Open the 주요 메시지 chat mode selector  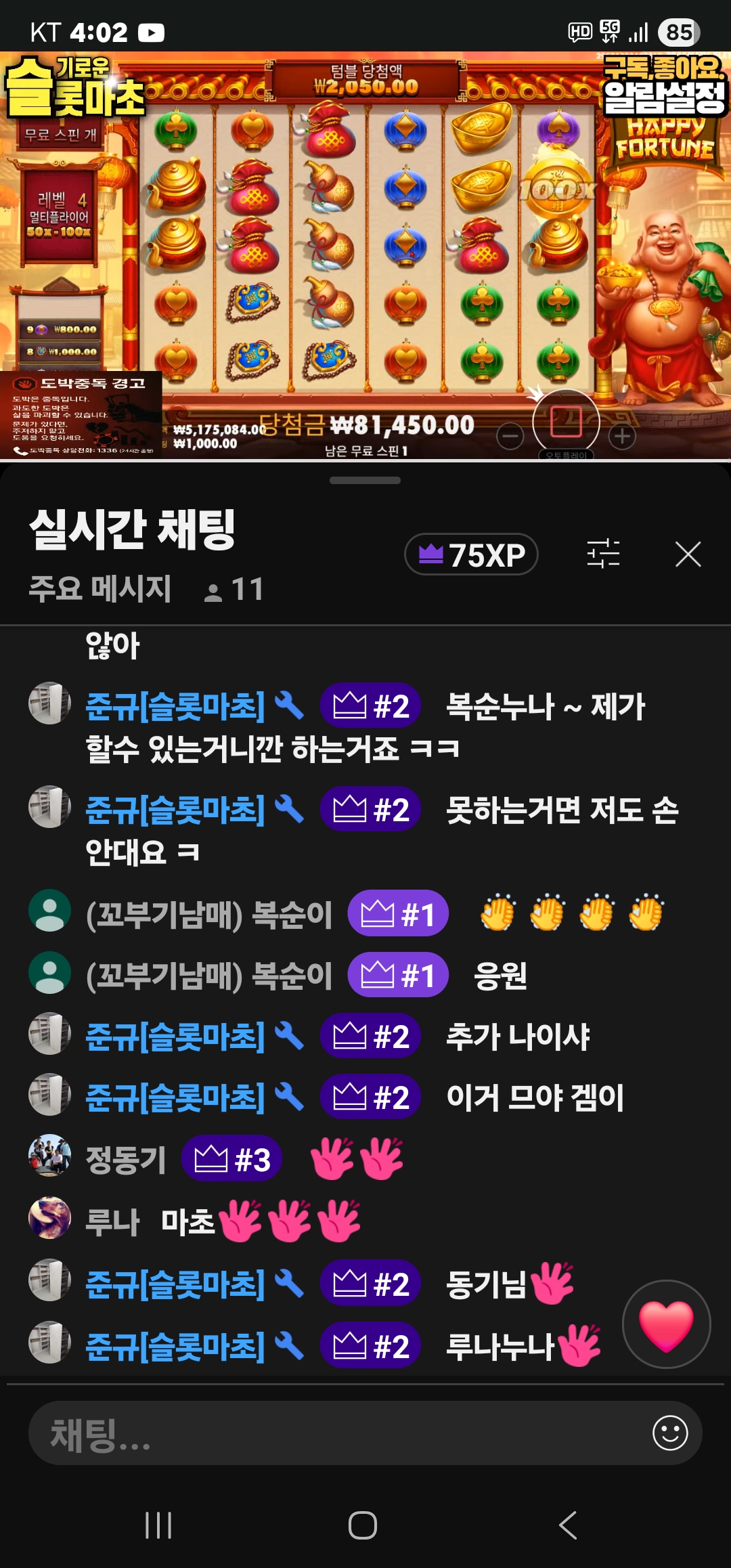(x=100, y=588)
